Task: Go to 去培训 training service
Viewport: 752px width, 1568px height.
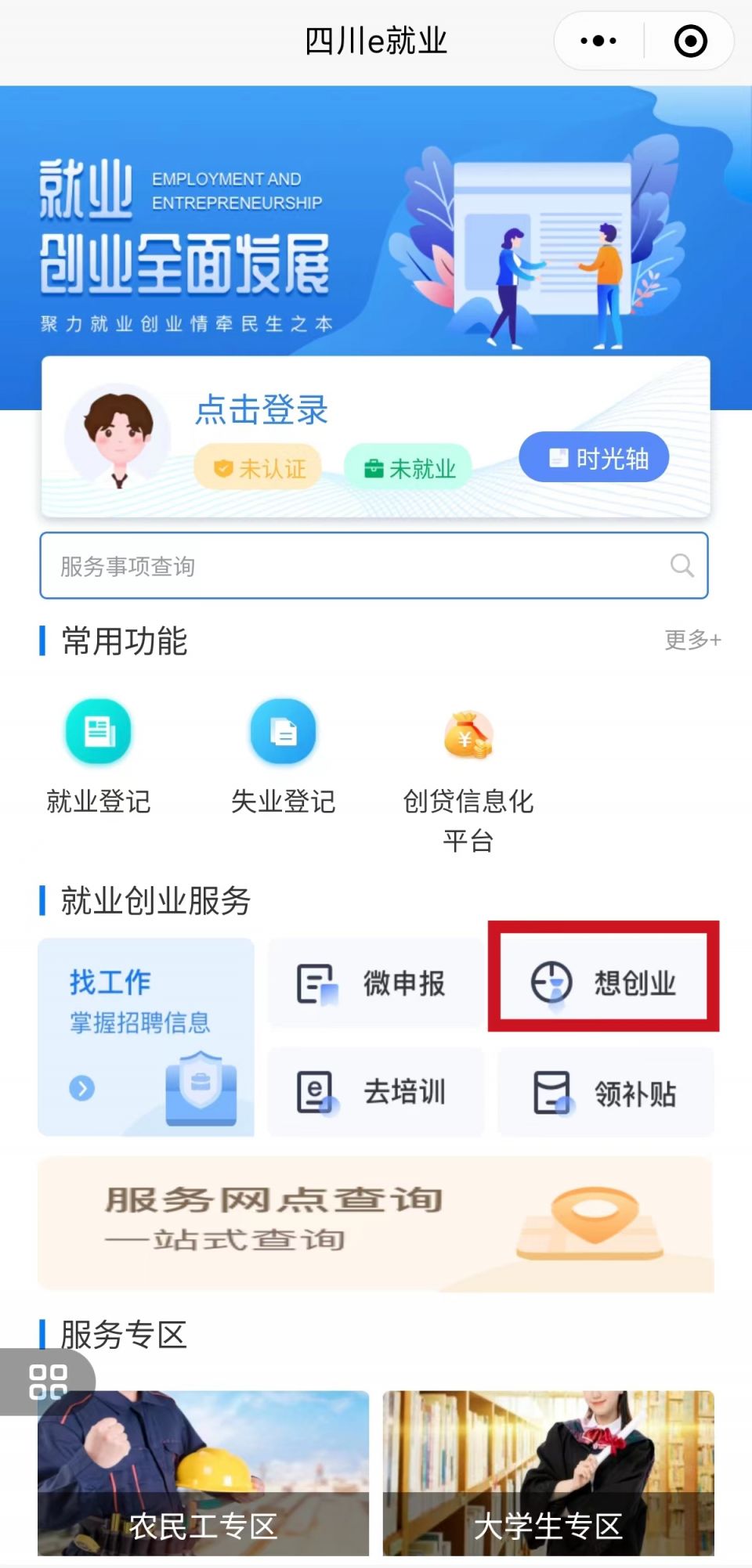Action: [375, 1091]
